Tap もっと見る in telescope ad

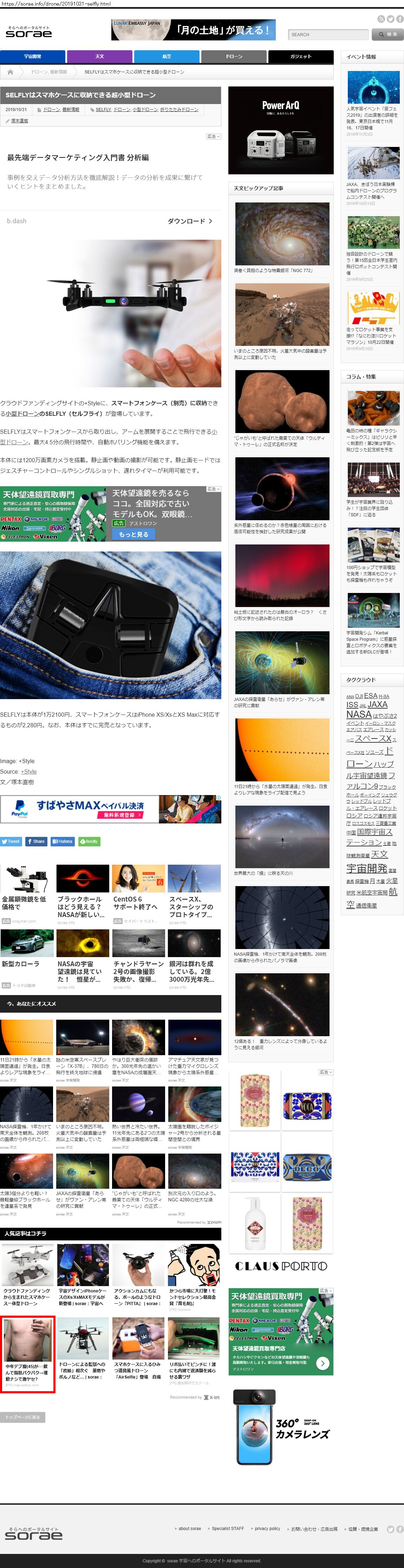(133, 534)
